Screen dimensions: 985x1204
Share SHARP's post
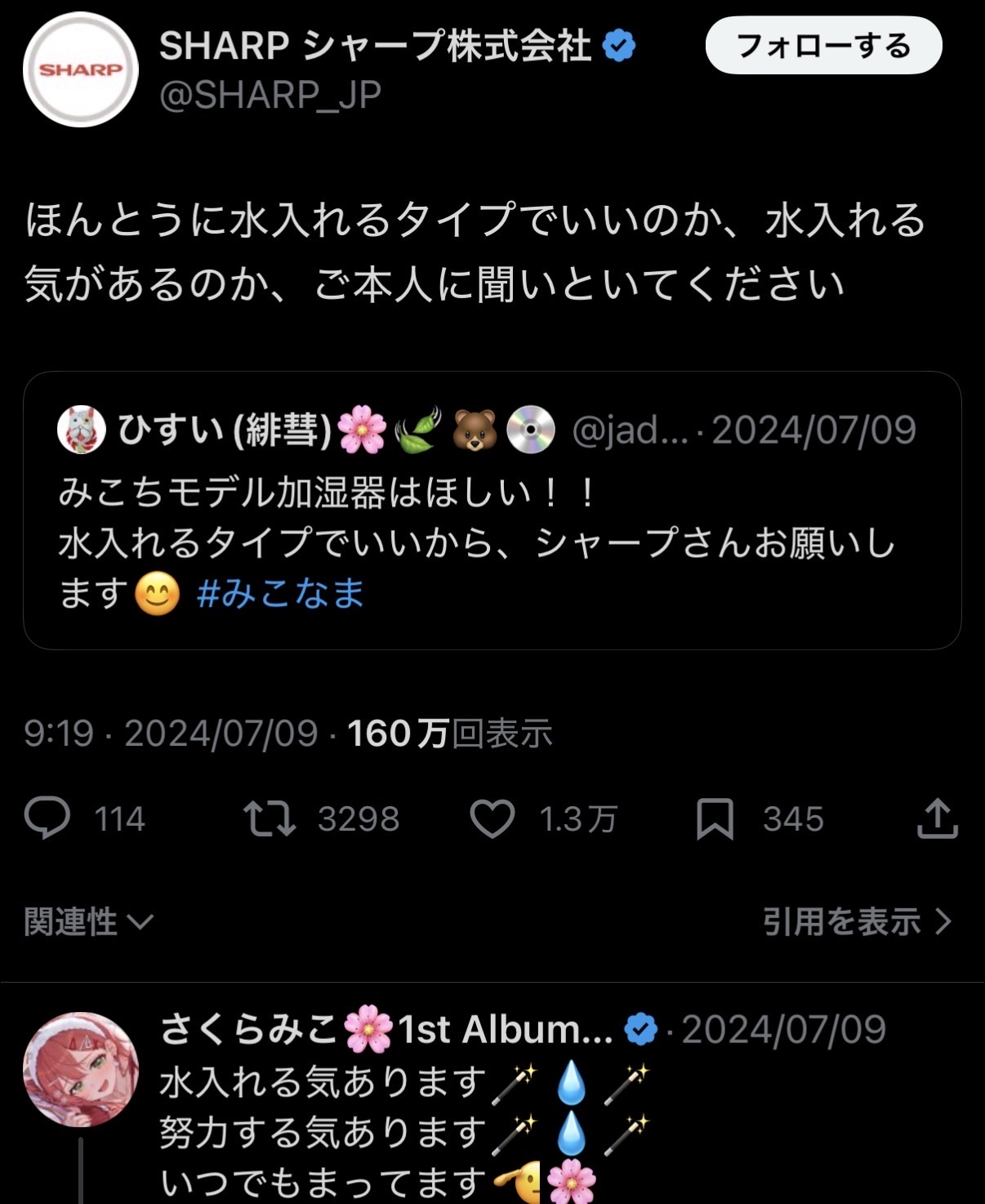click(x=937, y=818)
